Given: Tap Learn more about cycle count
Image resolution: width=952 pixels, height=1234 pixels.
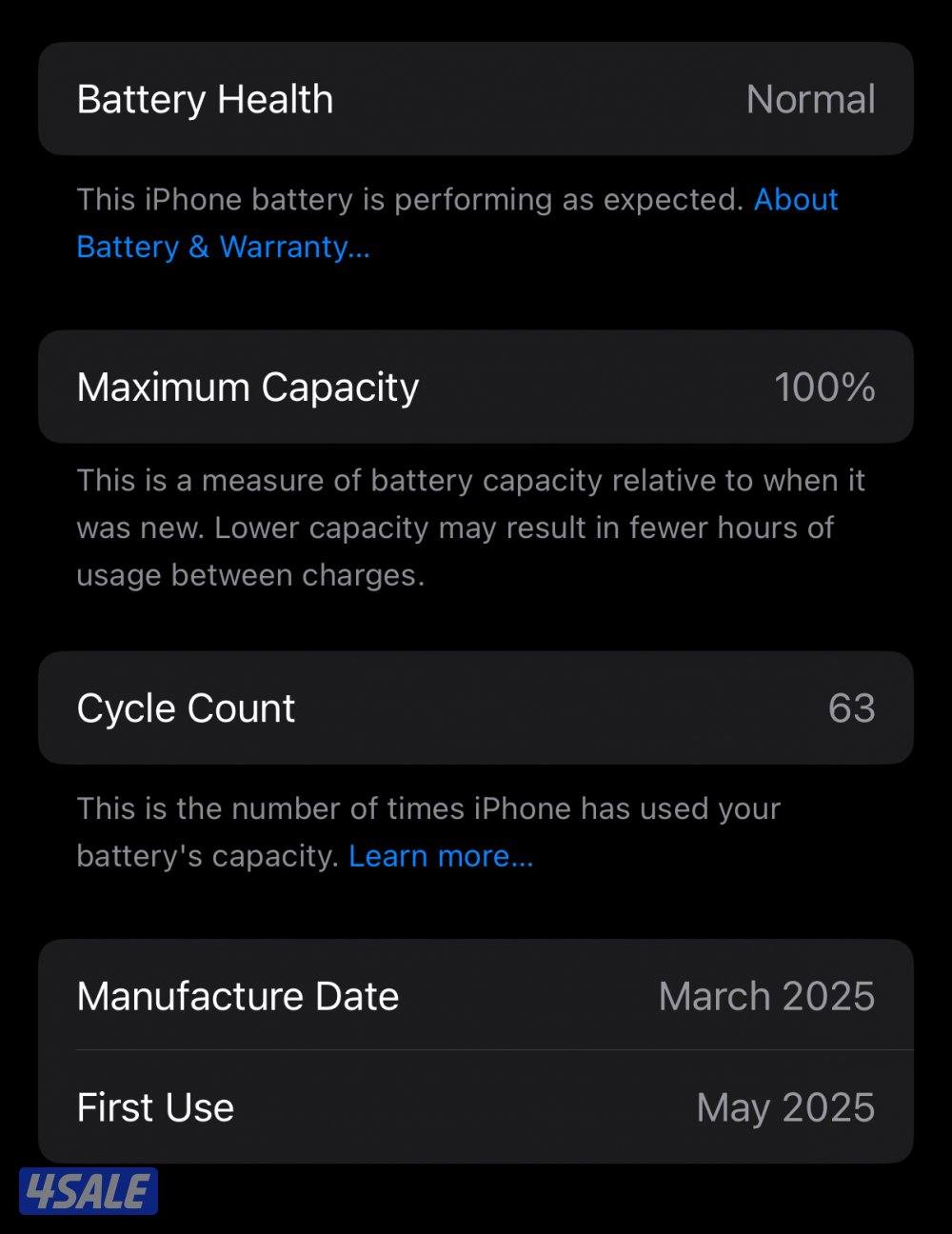Looking at the screenshot, I should point(440,856).
